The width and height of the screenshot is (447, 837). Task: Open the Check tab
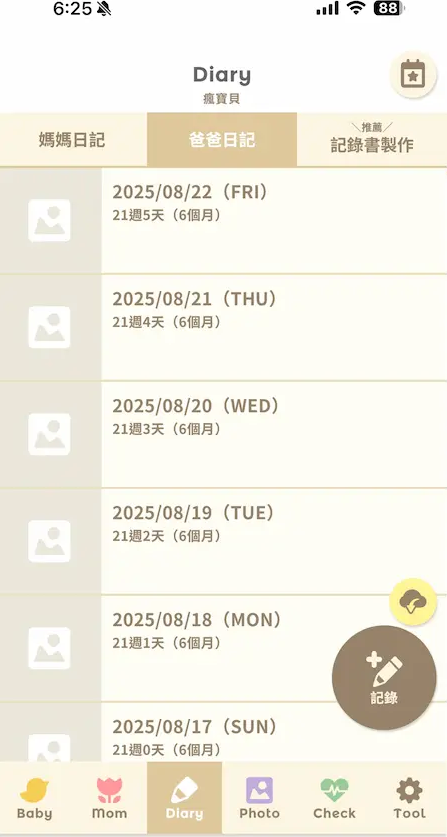click(334, 798)
